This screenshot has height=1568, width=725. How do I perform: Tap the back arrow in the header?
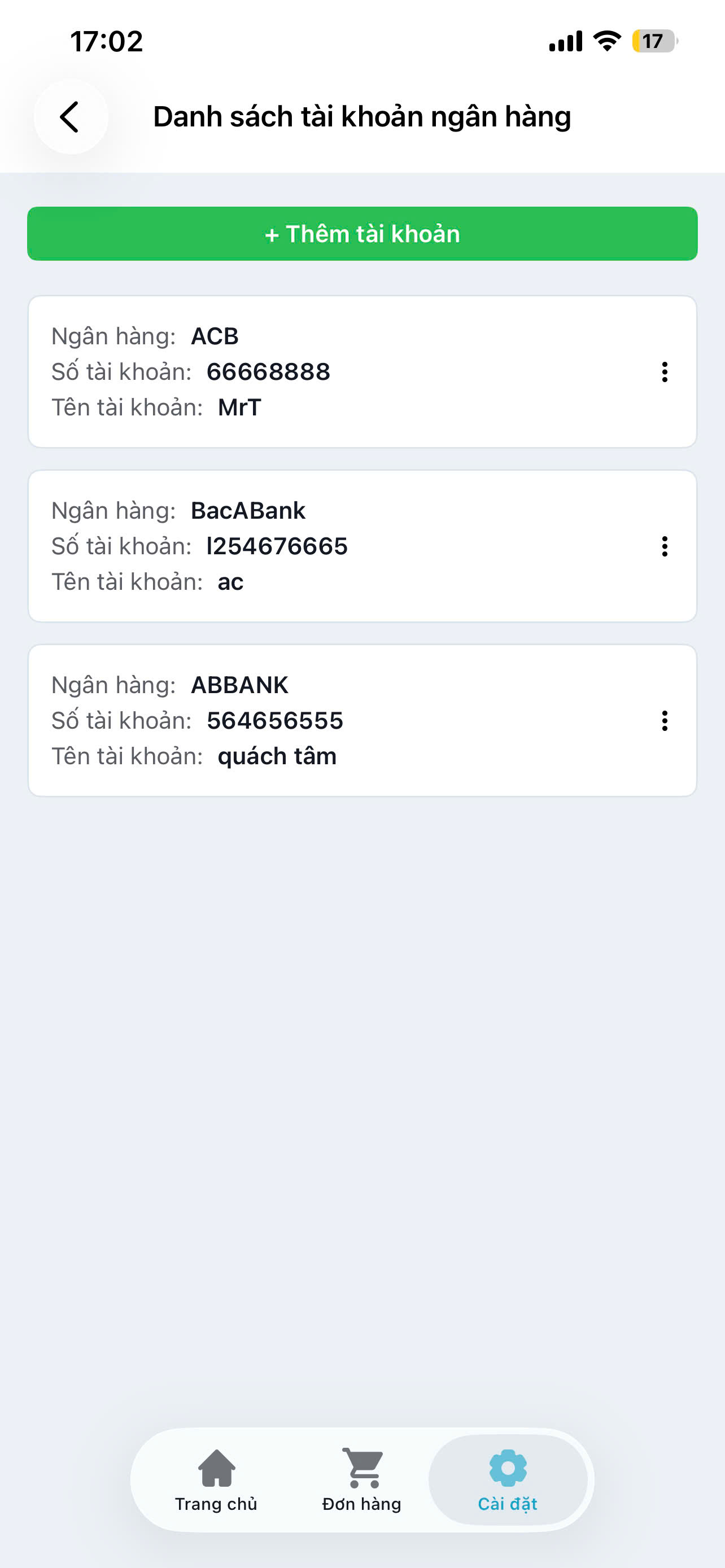69,116
